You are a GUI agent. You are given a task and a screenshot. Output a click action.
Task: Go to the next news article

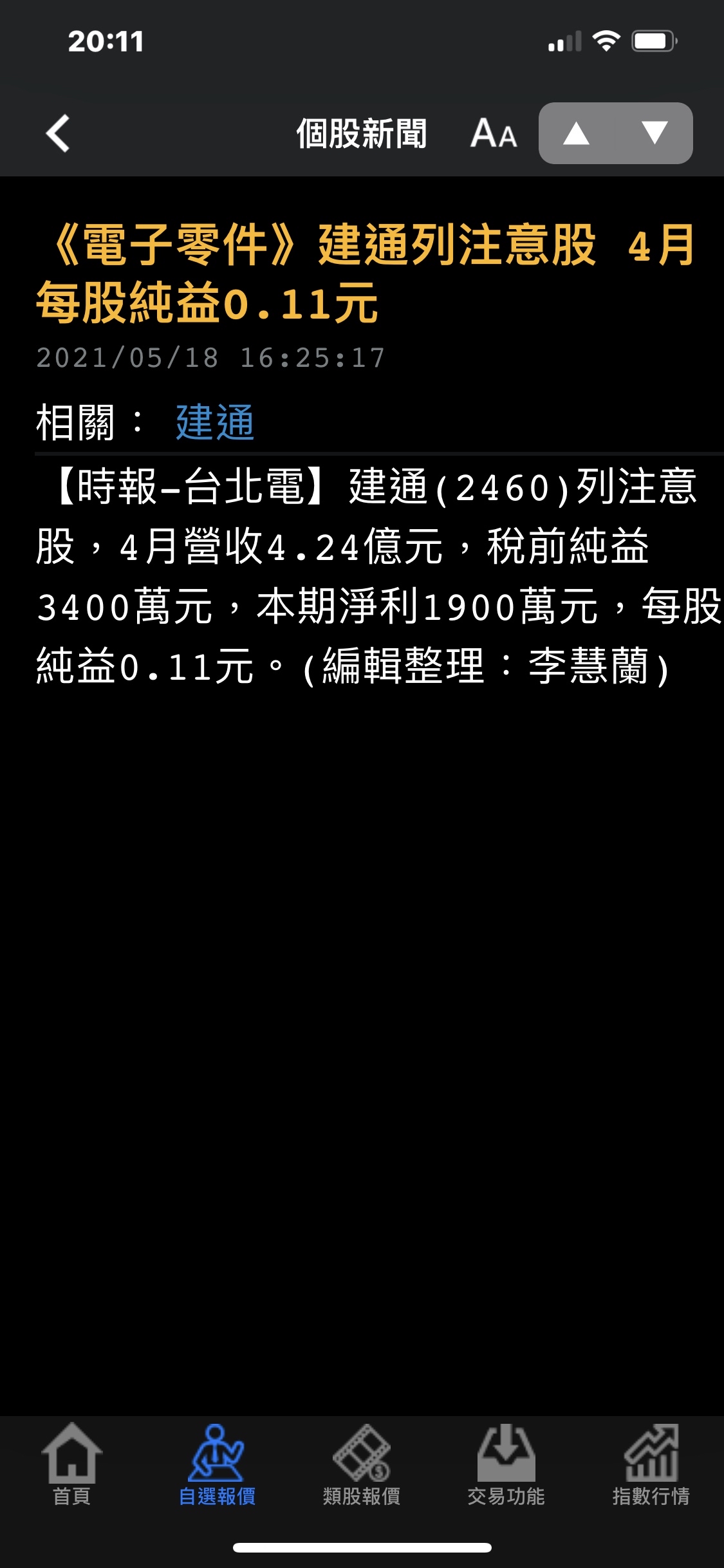pos(654,133)
